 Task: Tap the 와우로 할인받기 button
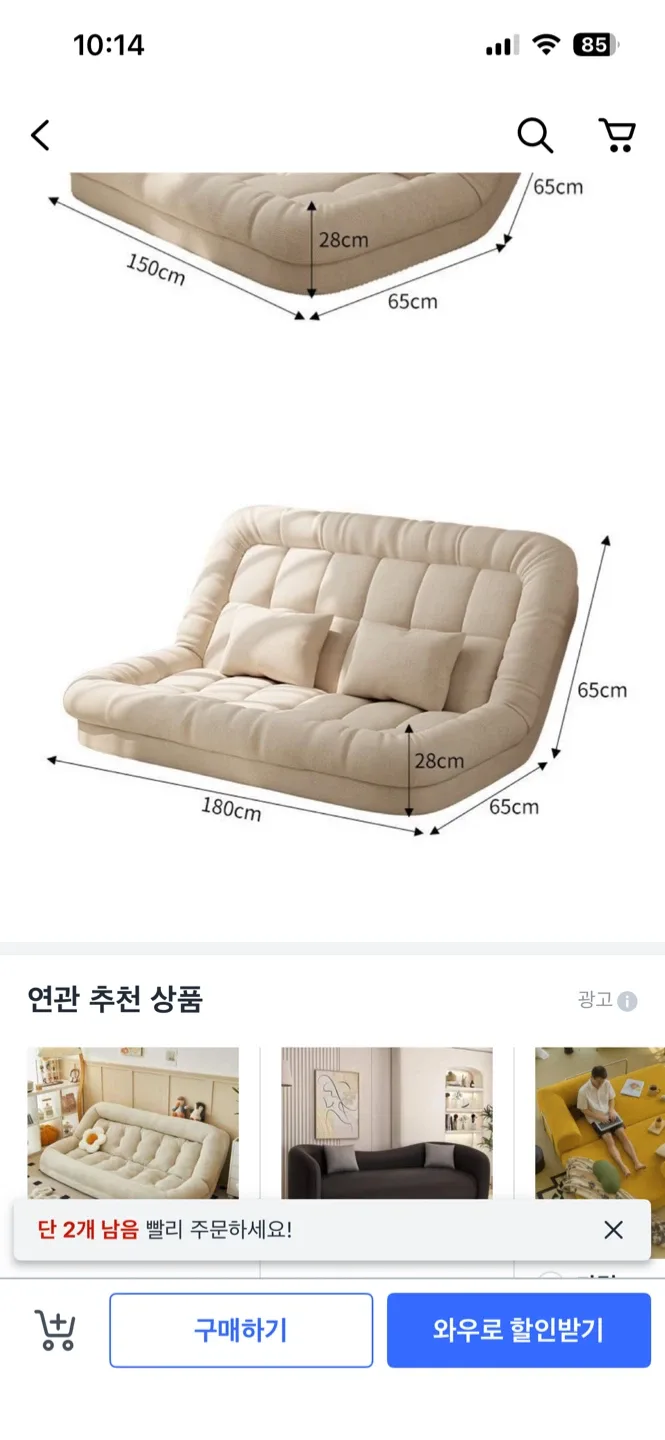pyautogui.click(x=519, y=1330)
